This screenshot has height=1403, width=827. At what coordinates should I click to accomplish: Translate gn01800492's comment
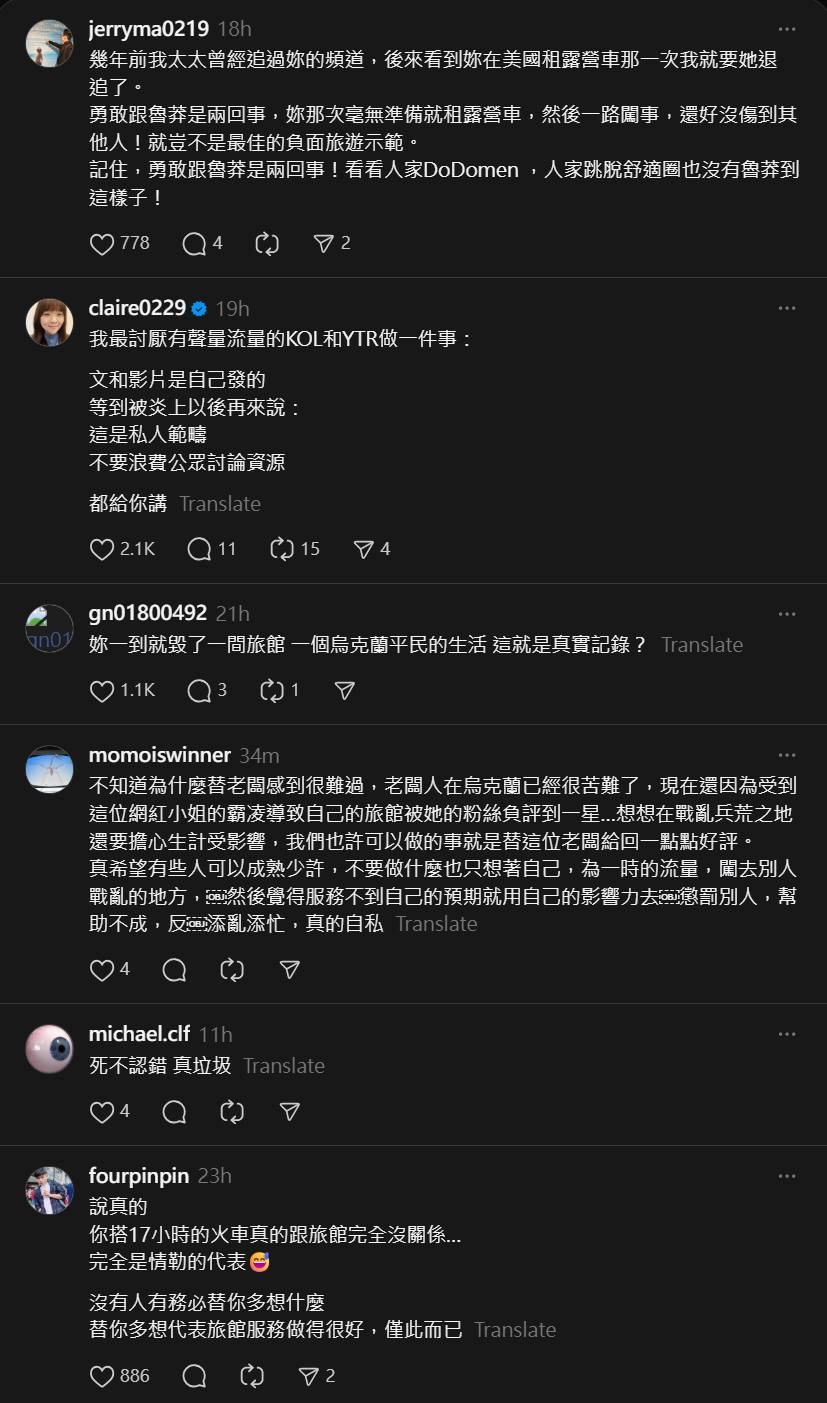click(702, 645)
